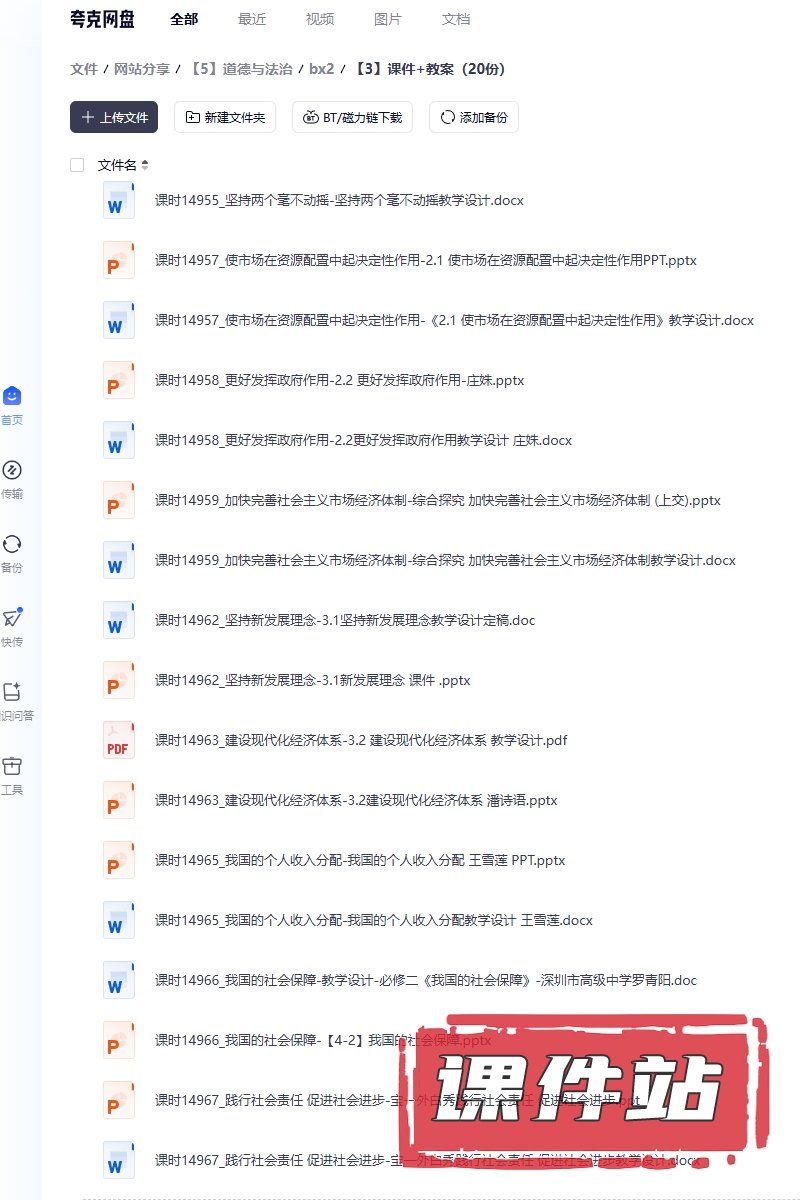
Task: Switch to the 最近 tab
Action: pyautogui.click(x=252, y=19)
